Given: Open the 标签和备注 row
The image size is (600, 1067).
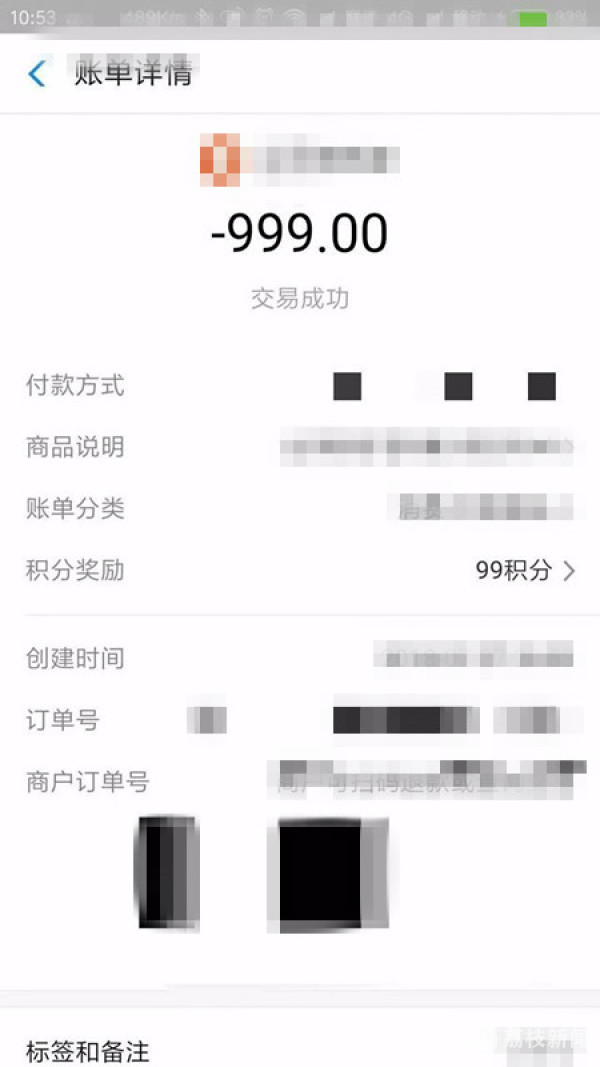Looking at the screenshot, I should click(x=300, y=1050).
